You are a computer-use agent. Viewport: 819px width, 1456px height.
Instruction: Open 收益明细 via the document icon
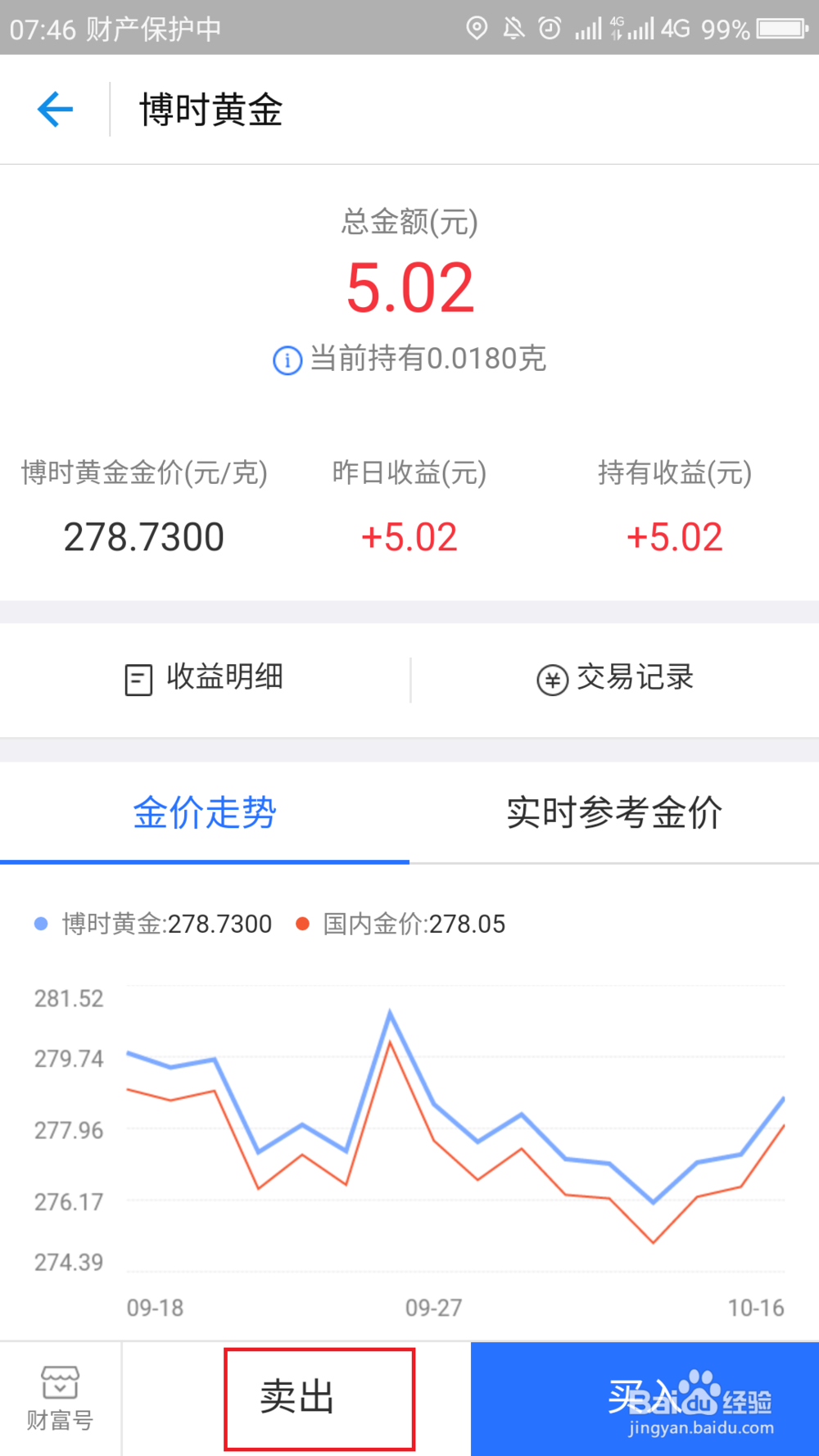pos(137,678)
